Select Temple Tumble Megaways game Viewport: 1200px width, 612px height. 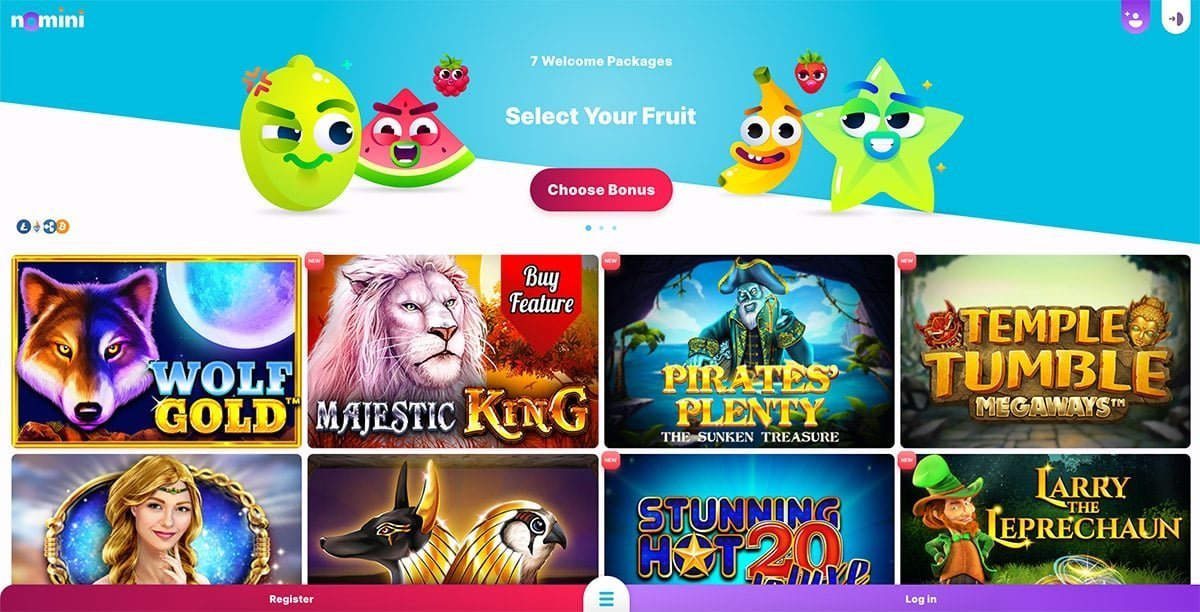[x=1047, y=351]
